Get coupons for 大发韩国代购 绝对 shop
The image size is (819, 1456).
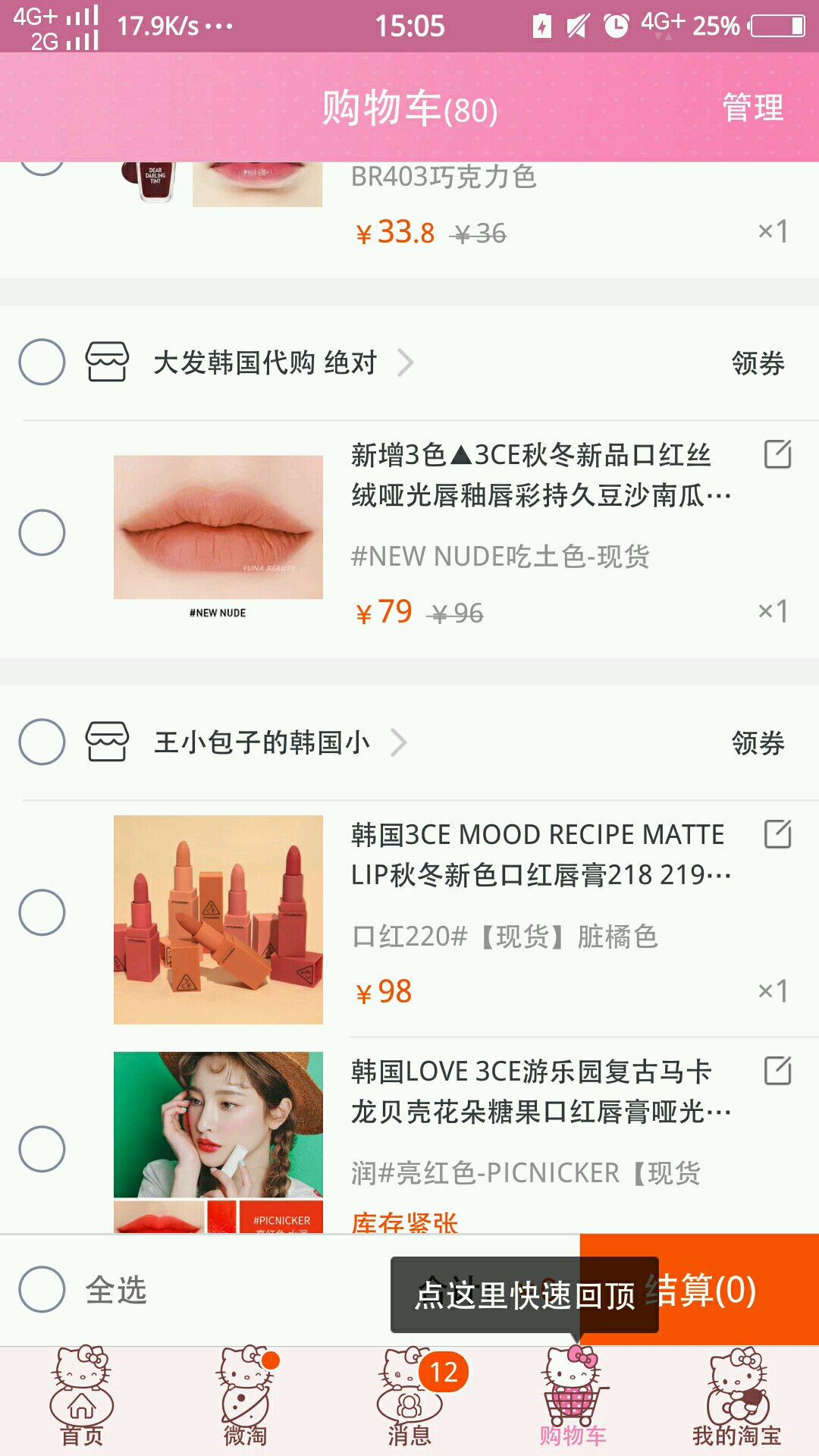[x=758, y=363]
